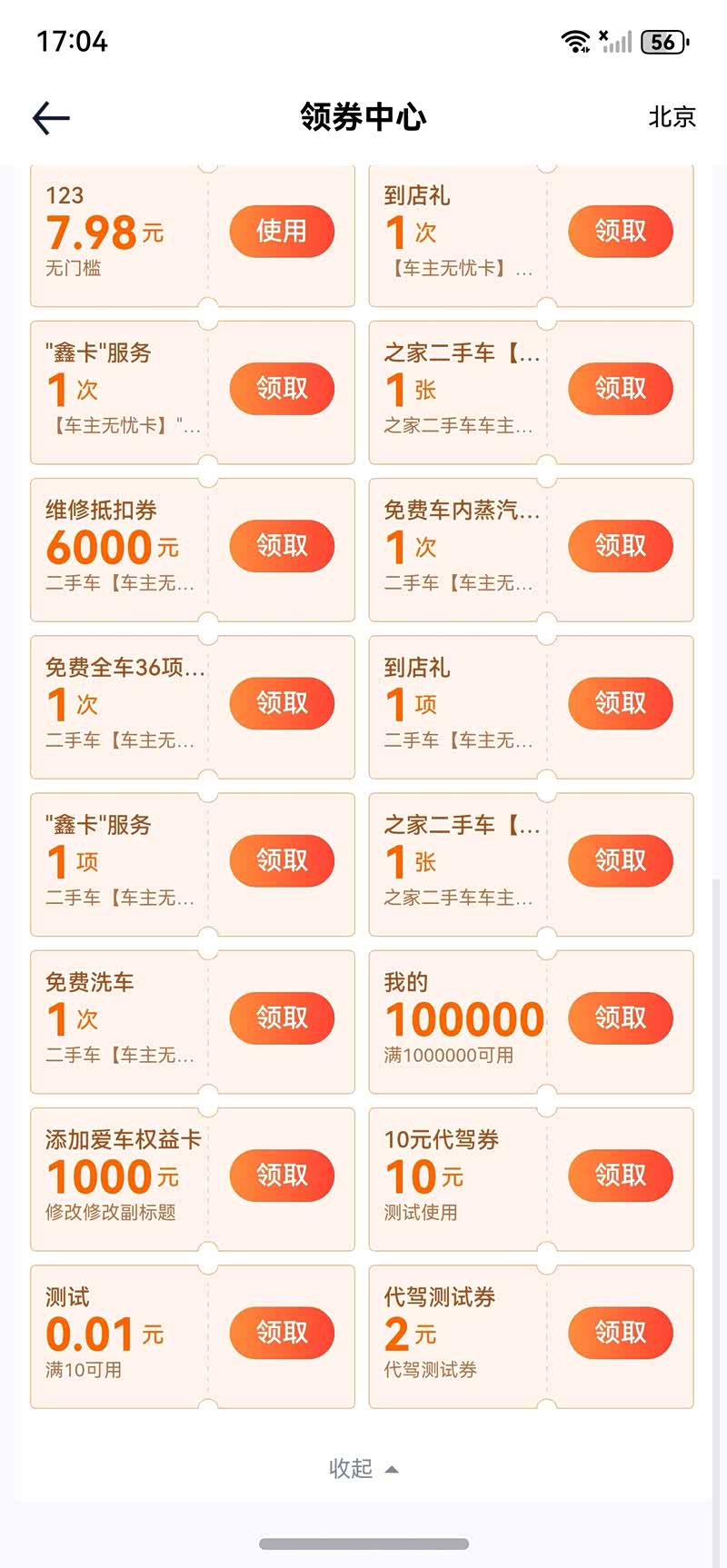Claim the 我的 100000 coupon
Image resolution: width=727 pixels, height=1568 pixels.
pyautogui.click(x=621, y=1017)
